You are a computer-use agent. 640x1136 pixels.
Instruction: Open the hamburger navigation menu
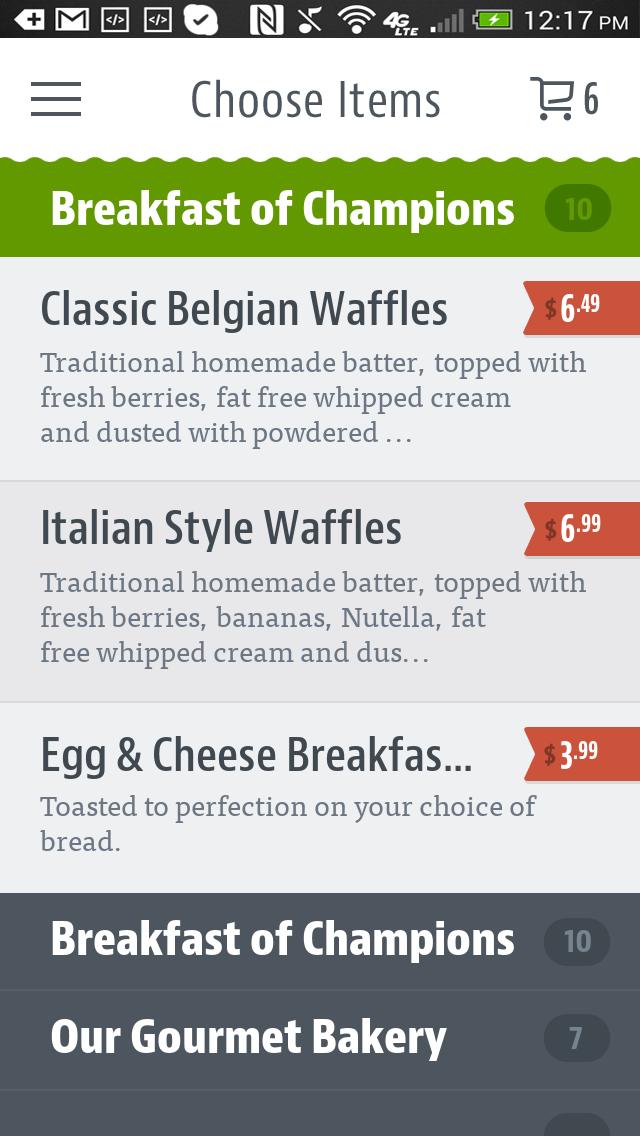[56, 99]
